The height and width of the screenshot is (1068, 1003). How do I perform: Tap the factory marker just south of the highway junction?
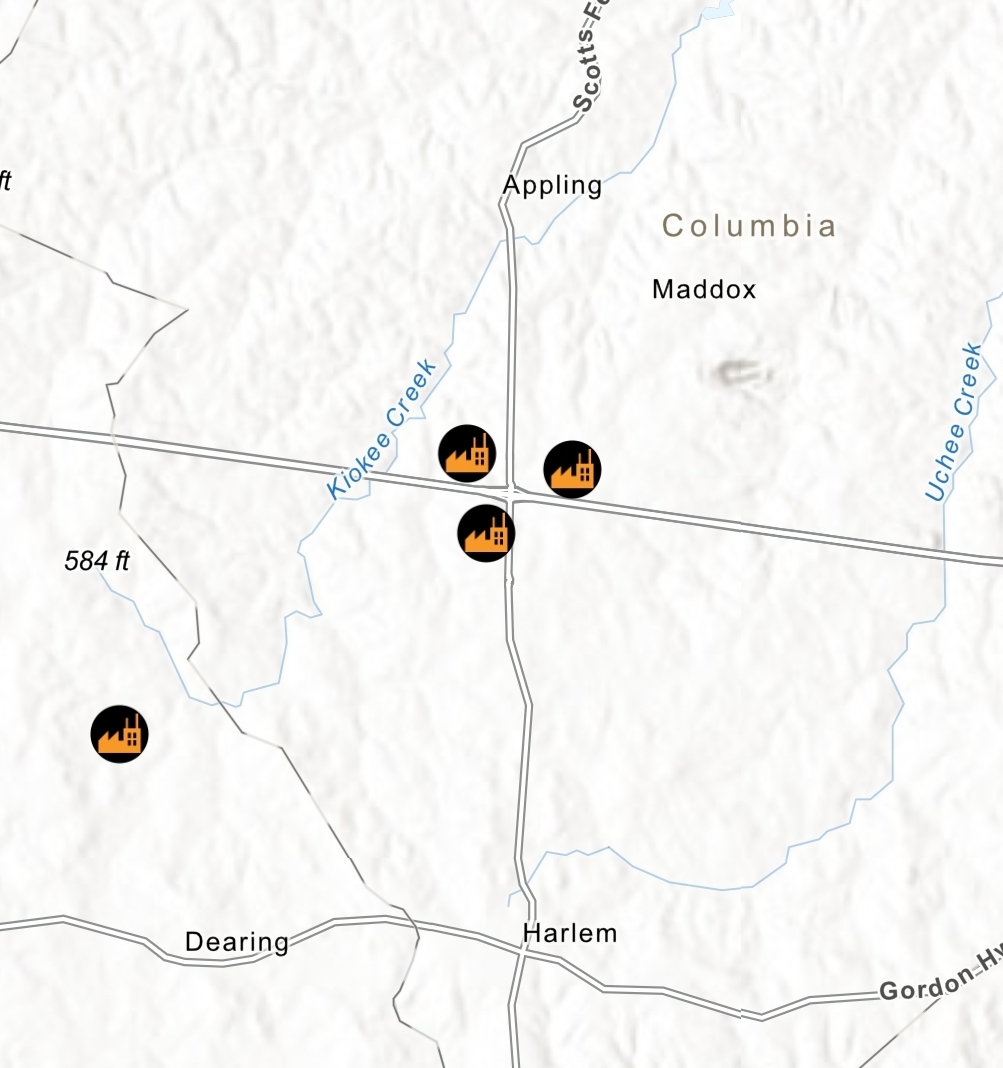pyautogui.click(x=486, y=533)
